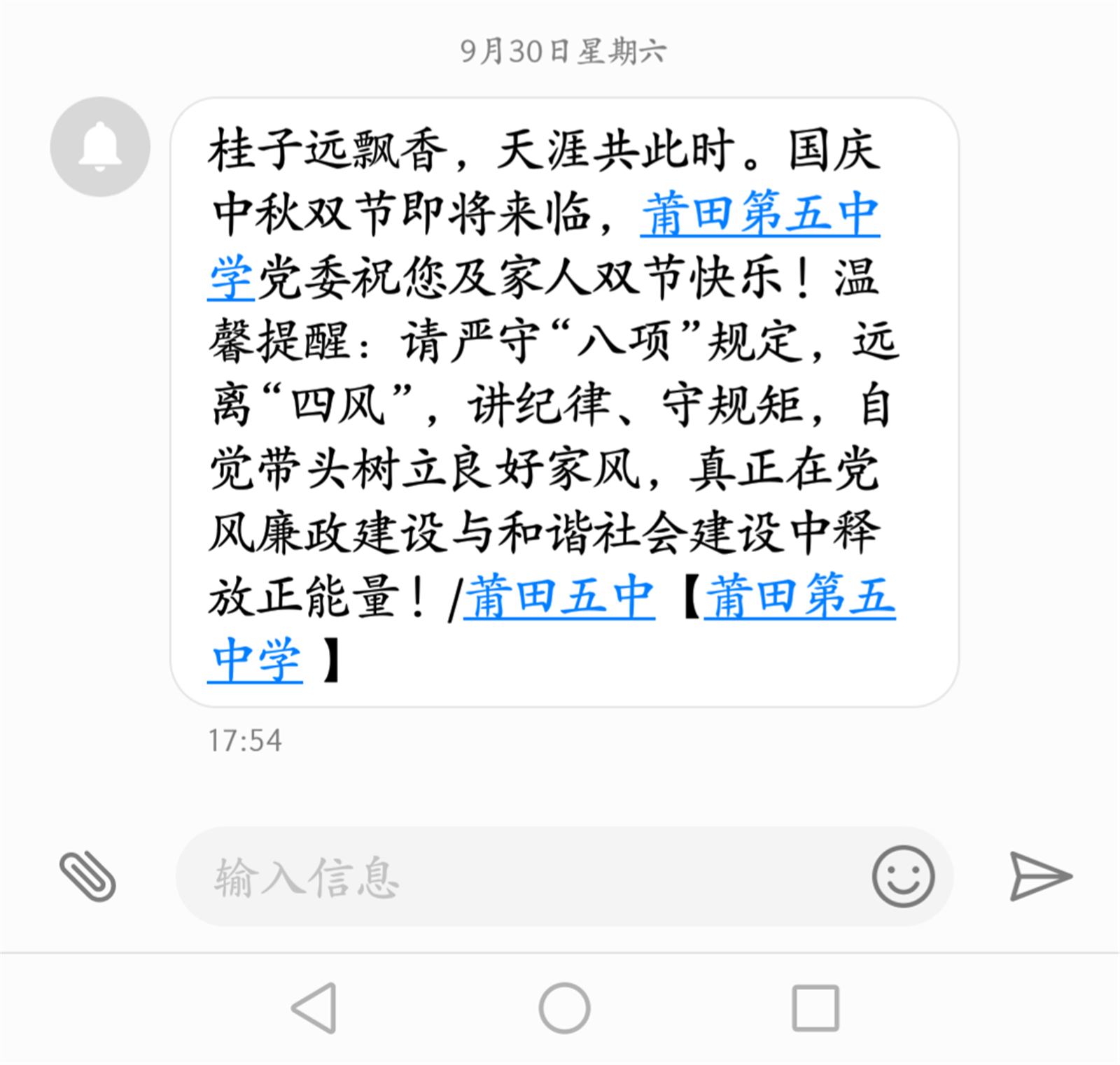Focus the 输入信息 message input field
The width and height of the screenshot is (1120, 1065).
518,877
